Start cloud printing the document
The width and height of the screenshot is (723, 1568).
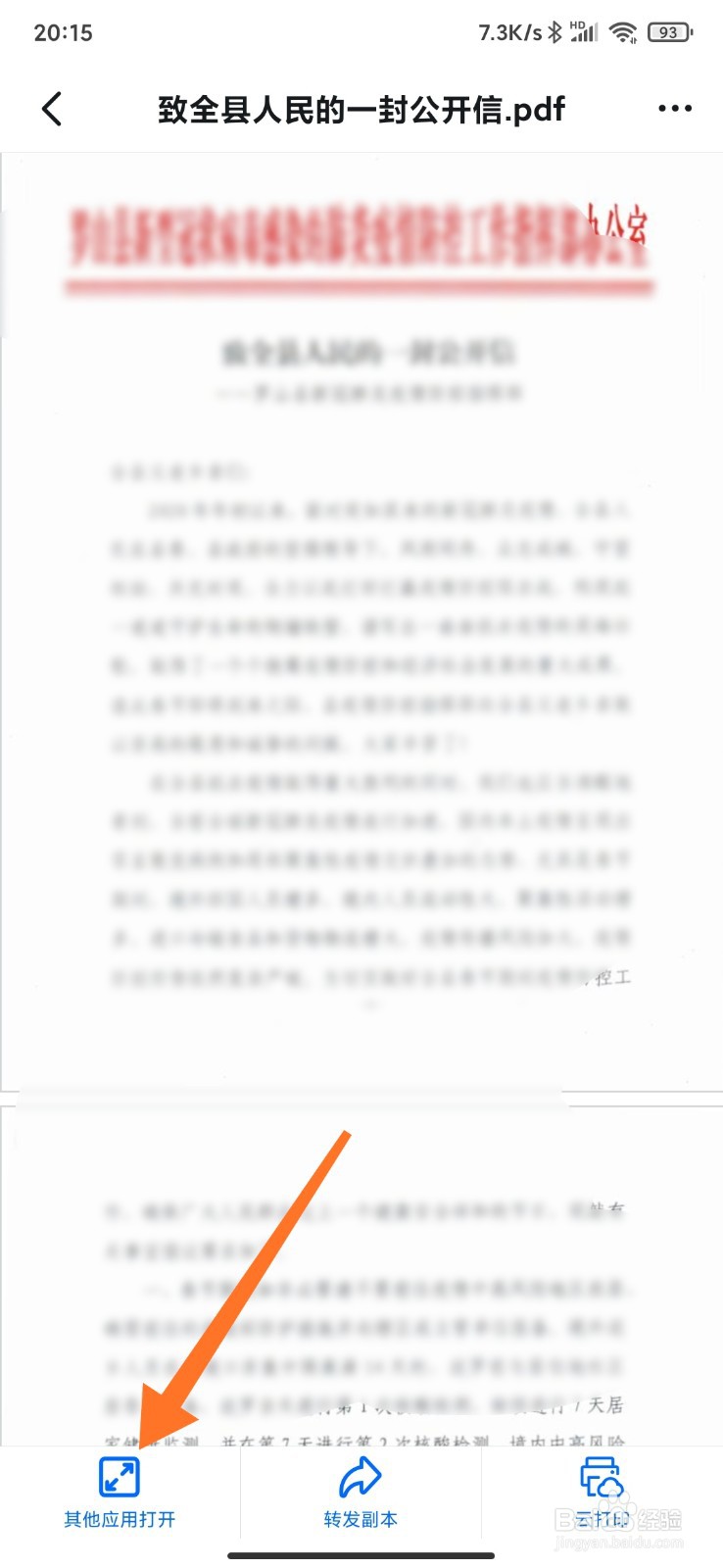tap(600, 1494)
